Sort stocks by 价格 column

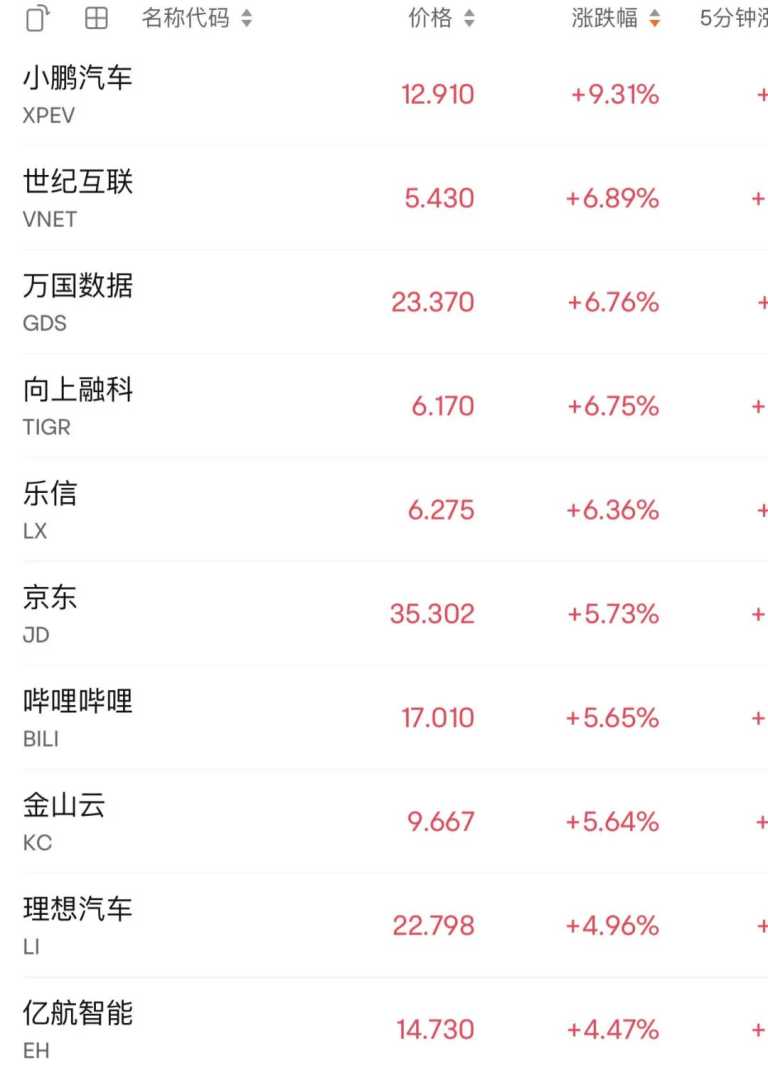[x=441, y=18]
